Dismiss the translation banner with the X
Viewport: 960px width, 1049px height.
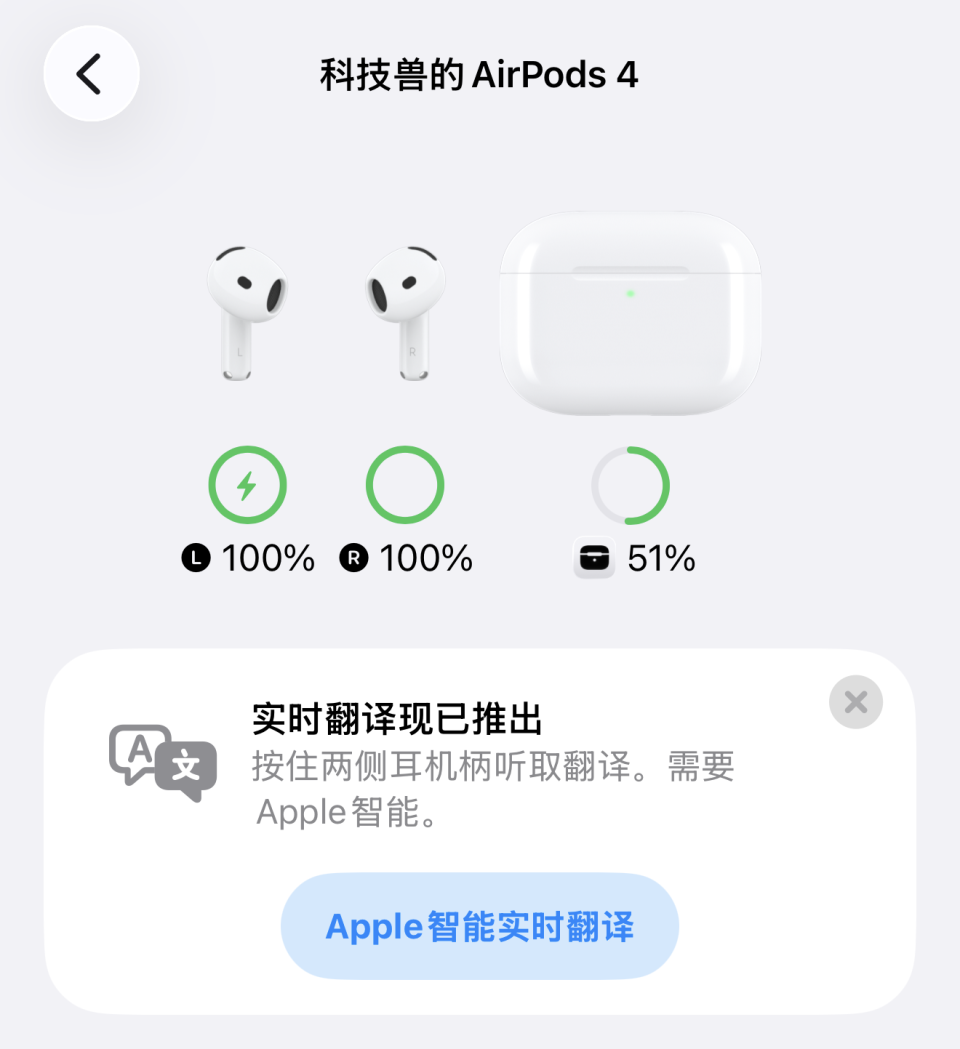click(855, 702)
